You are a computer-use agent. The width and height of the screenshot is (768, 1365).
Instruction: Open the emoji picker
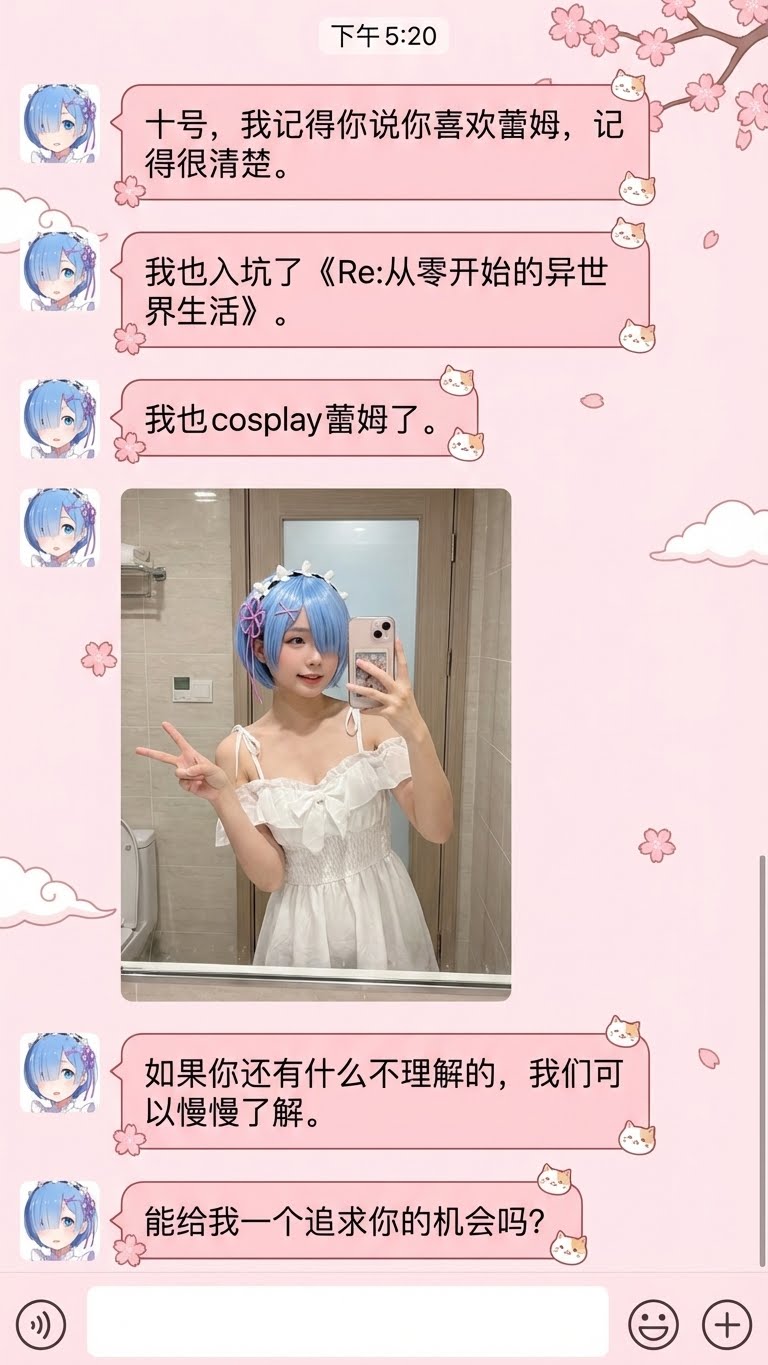point(653,1325)
